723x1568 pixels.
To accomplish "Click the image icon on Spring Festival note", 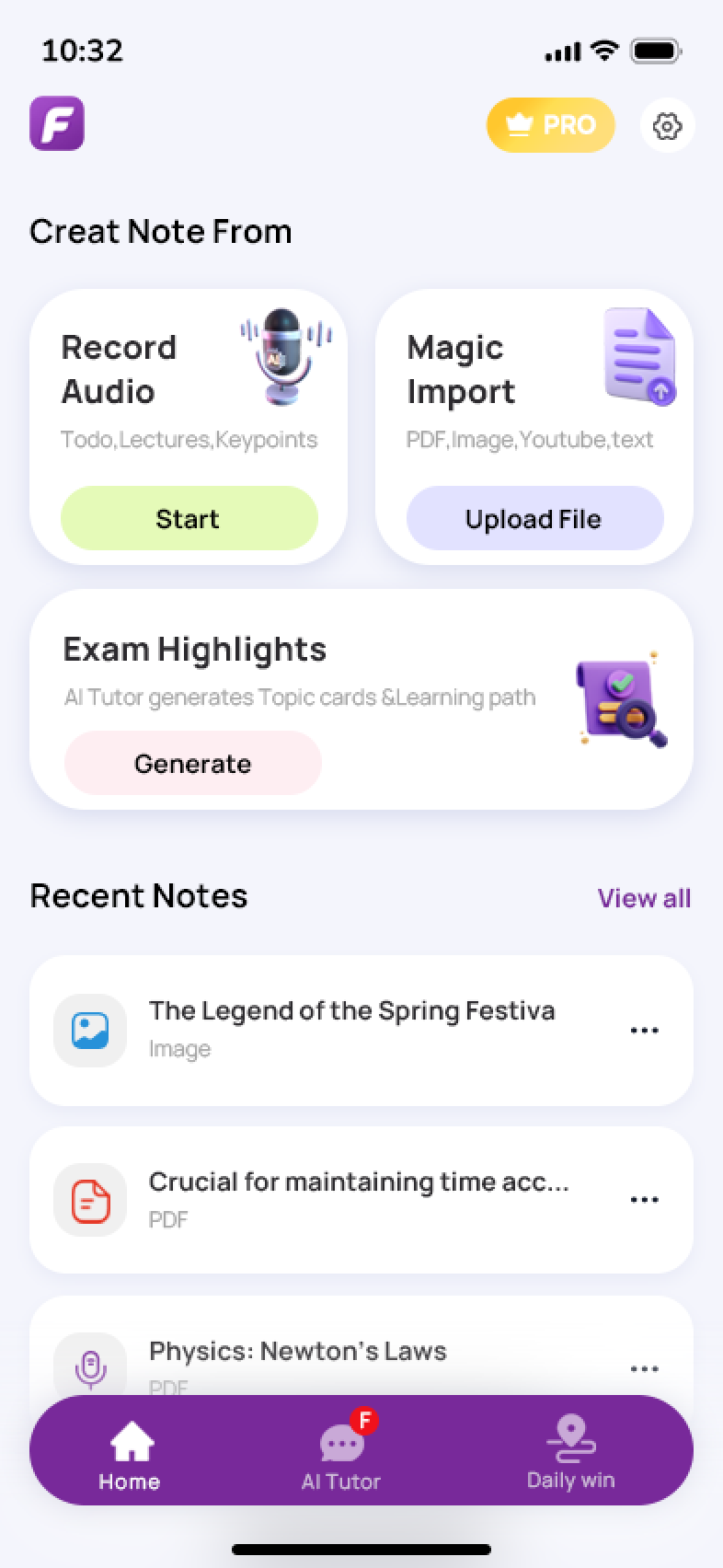I will pos(89,1031).
